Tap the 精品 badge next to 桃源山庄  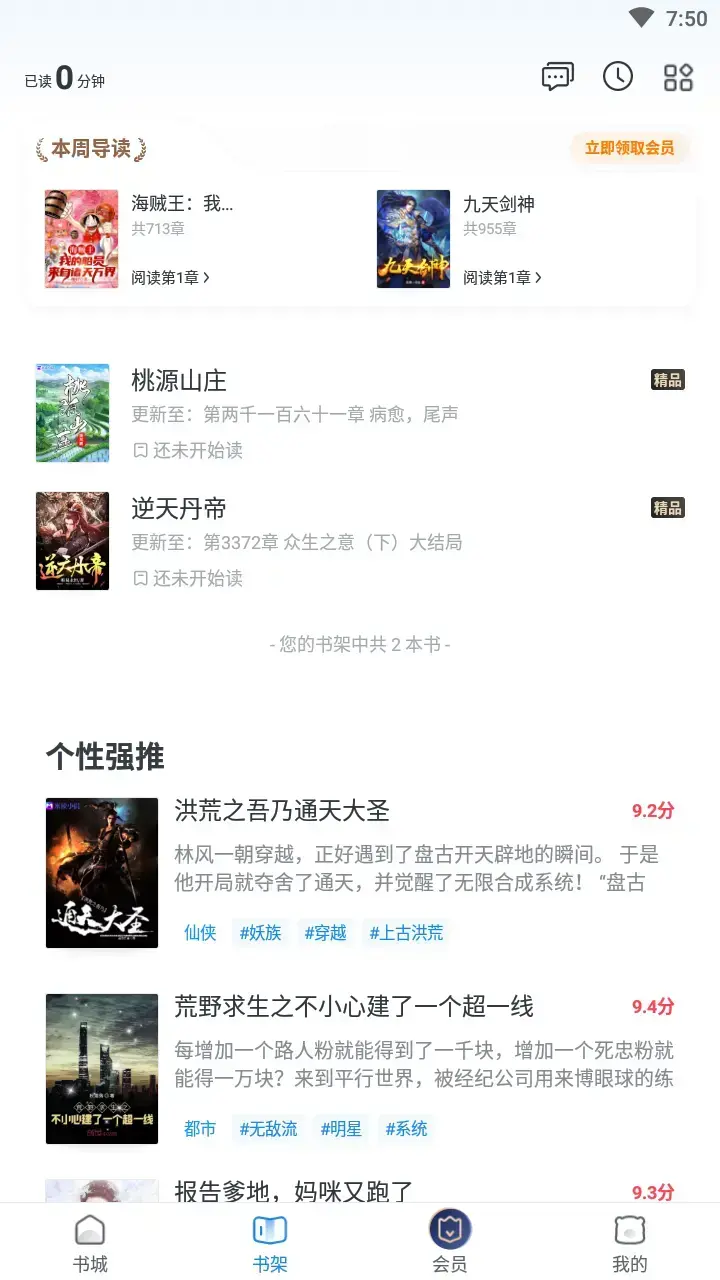click(x=668, y=380)
